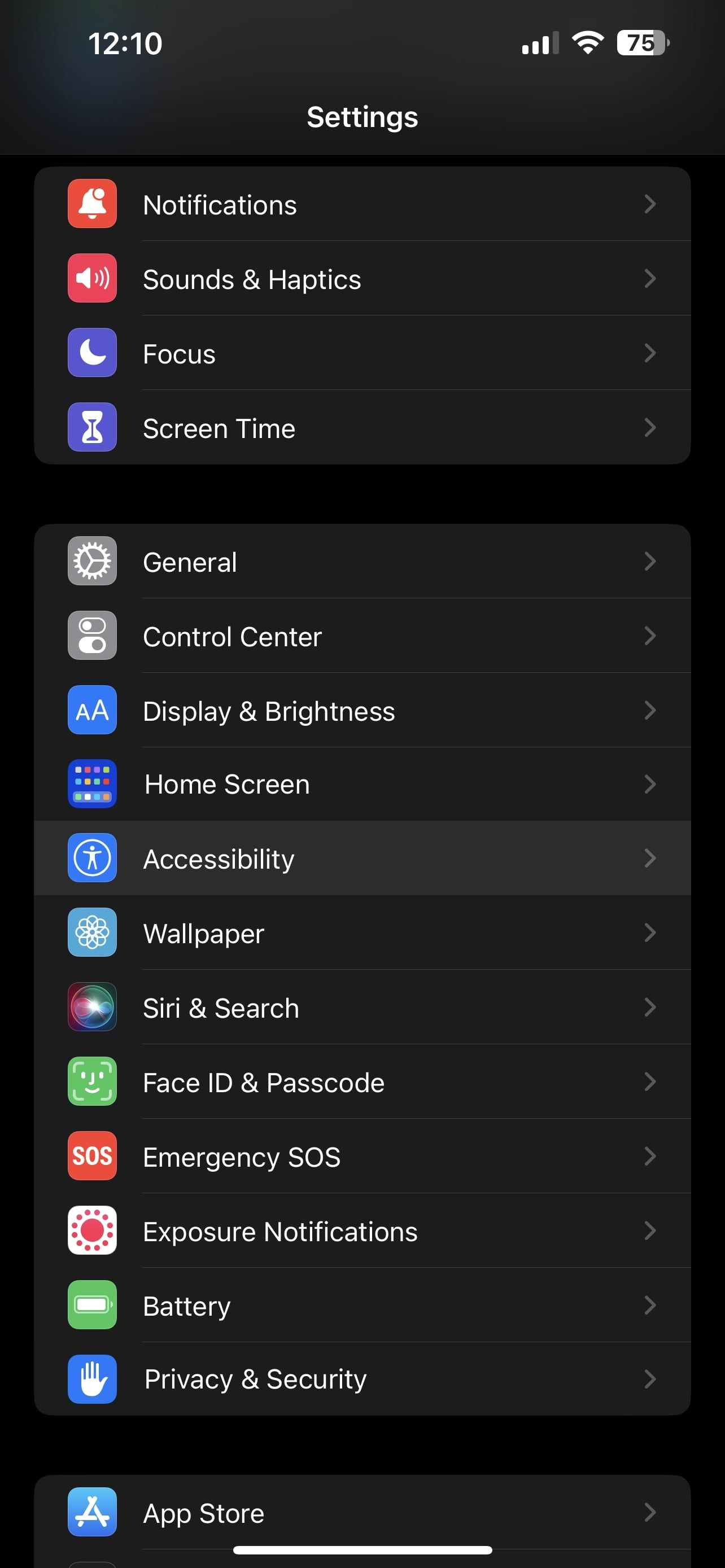Tap the Accessibility figure icon
The width and height of the screenshot is (725, 1568).
pos(92,859)
